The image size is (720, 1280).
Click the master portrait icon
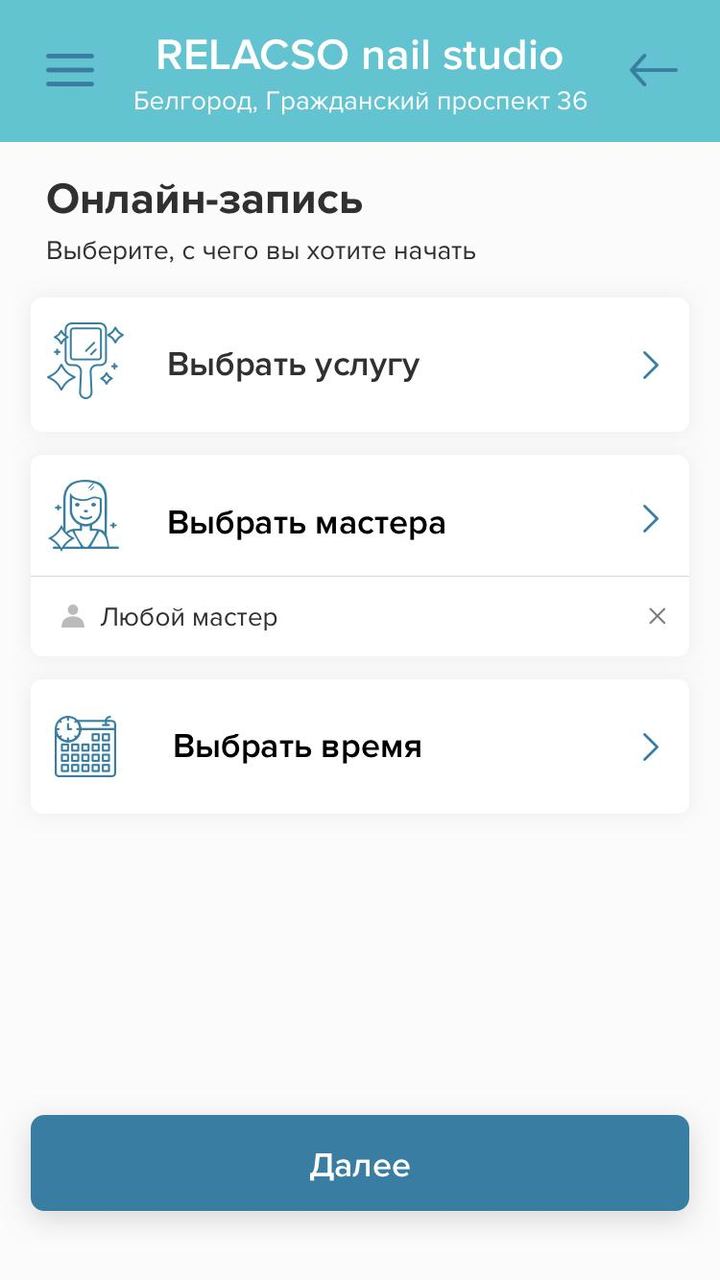(x=85, y=515)
